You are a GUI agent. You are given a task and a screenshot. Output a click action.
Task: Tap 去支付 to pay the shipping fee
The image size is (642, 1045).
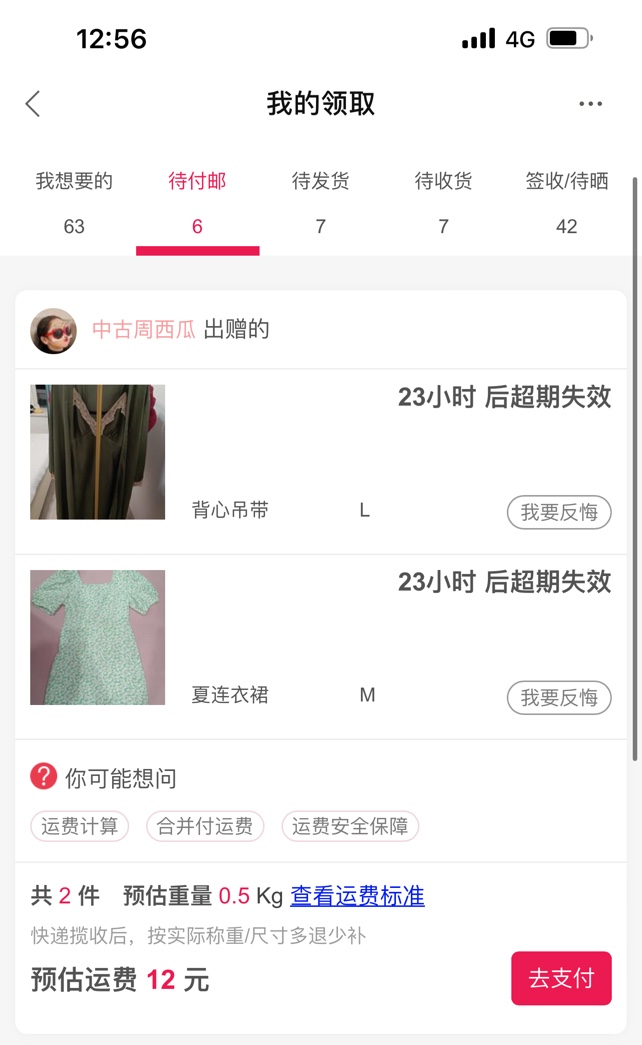pos(561,978)
